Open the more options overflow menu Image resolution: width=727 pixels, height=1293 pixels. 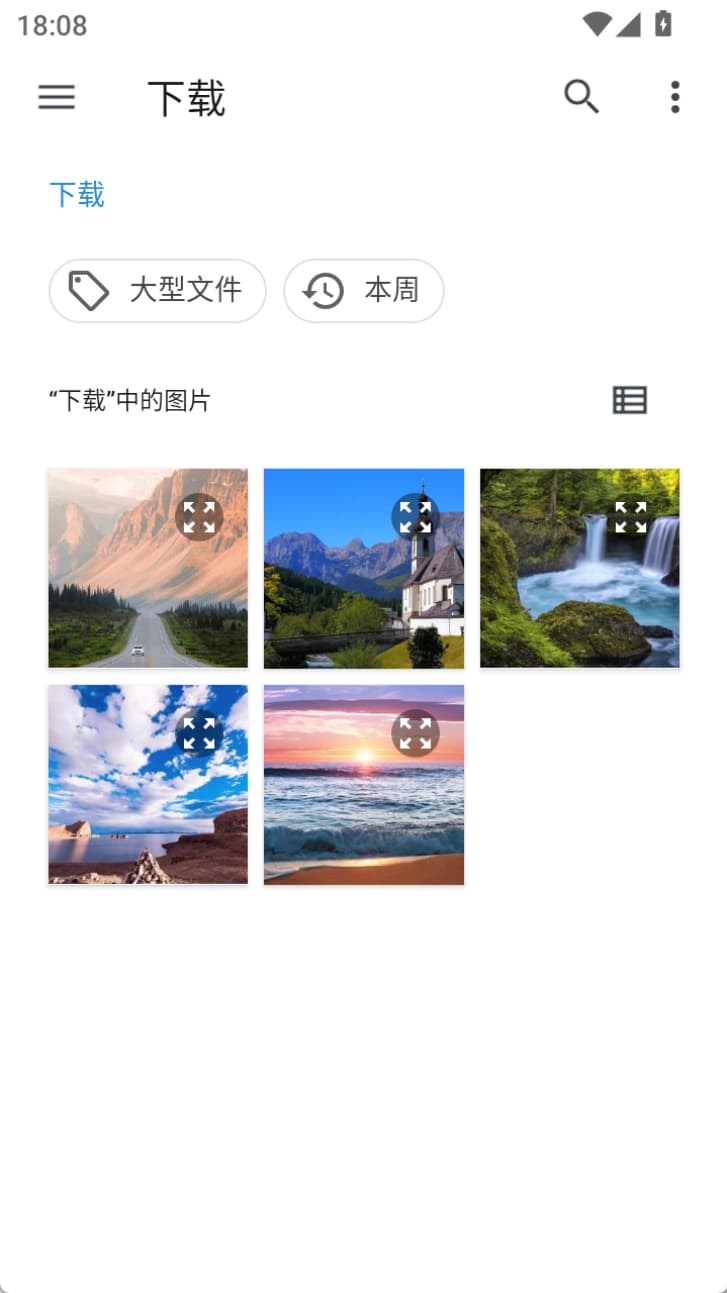(675, 97)
